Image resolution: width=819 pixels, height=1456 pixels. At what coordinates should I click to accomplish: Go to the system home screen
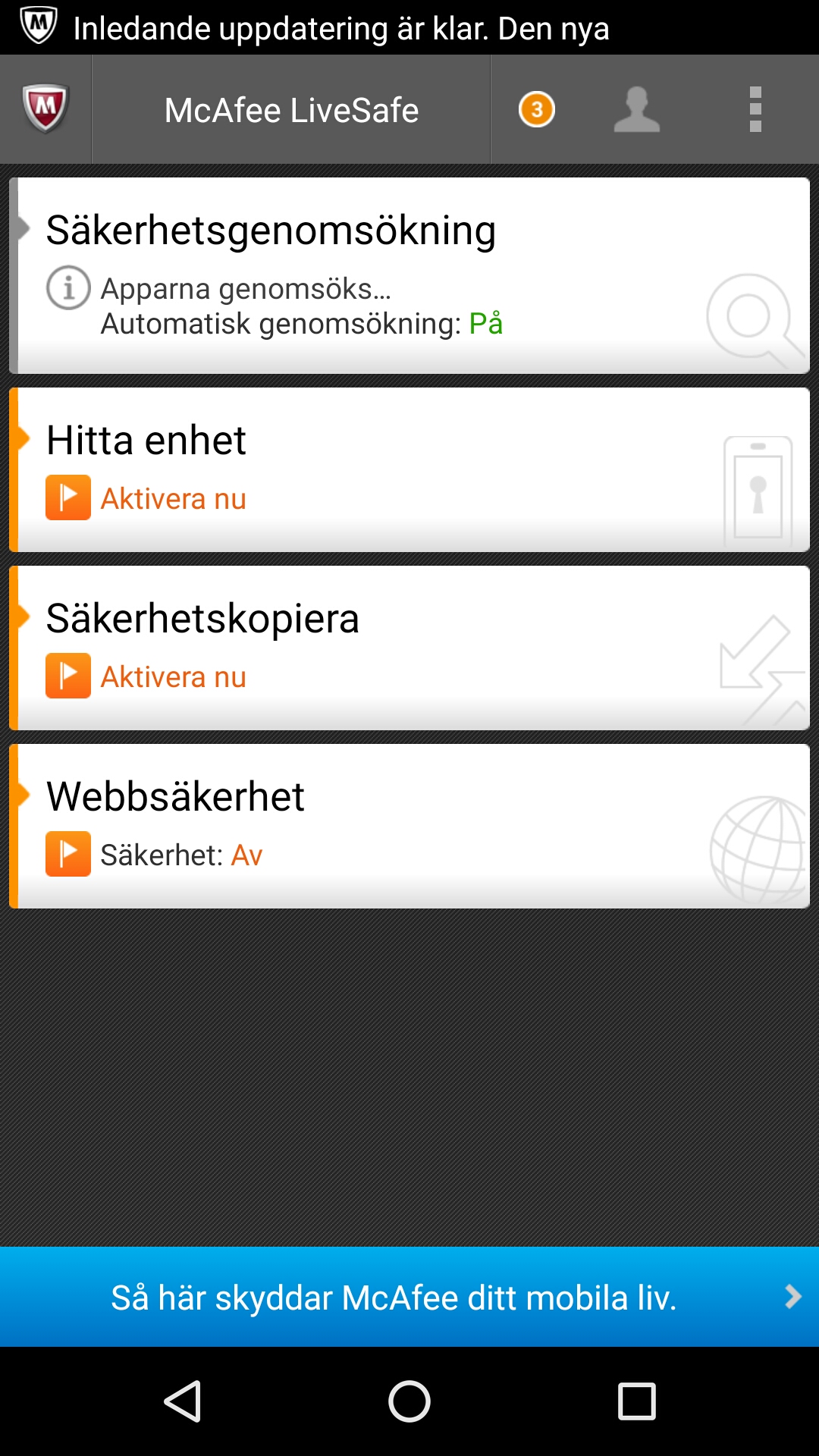[x=409, y=1401]
